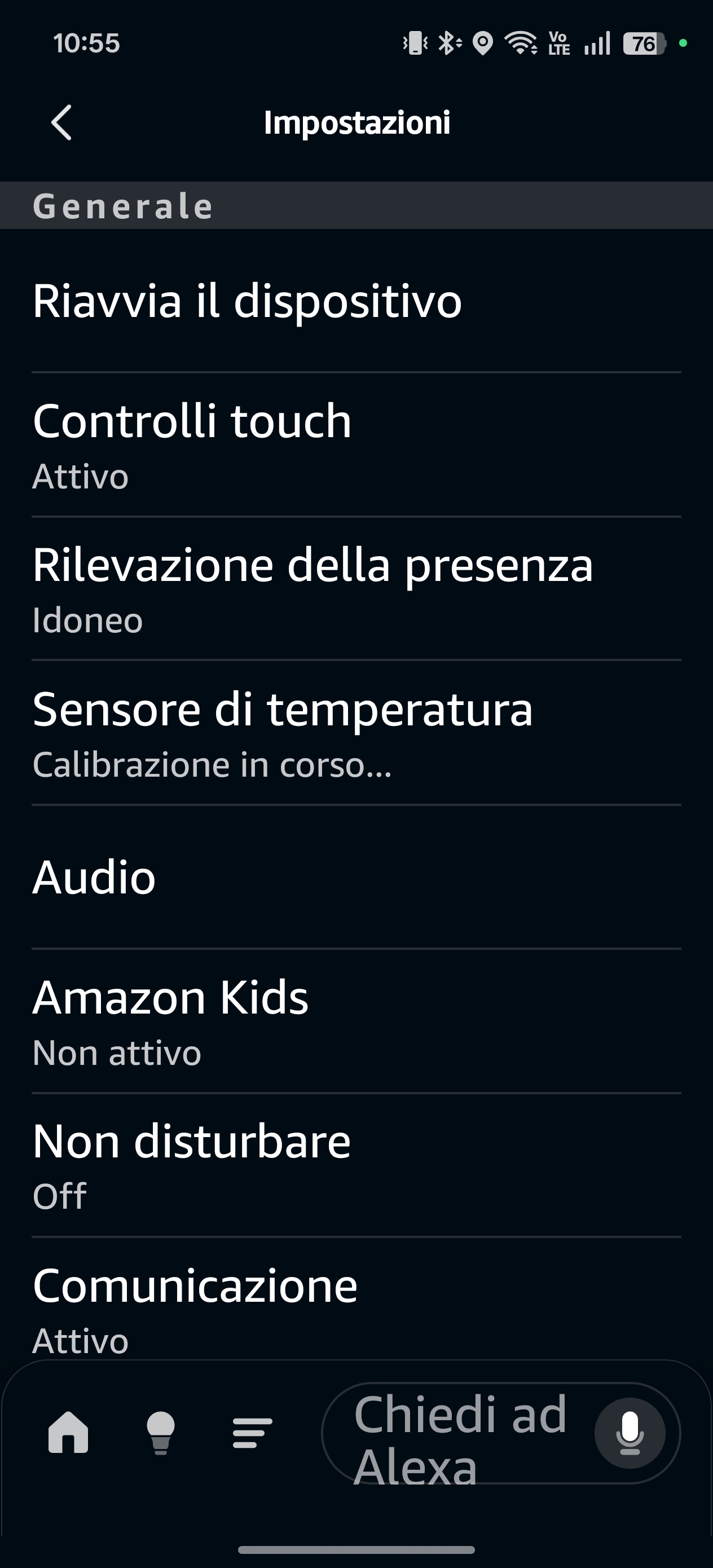Open Sensore di temperatura
Image resolution: width=713 pixels, height=1568 pixels.
coord(283,733)
